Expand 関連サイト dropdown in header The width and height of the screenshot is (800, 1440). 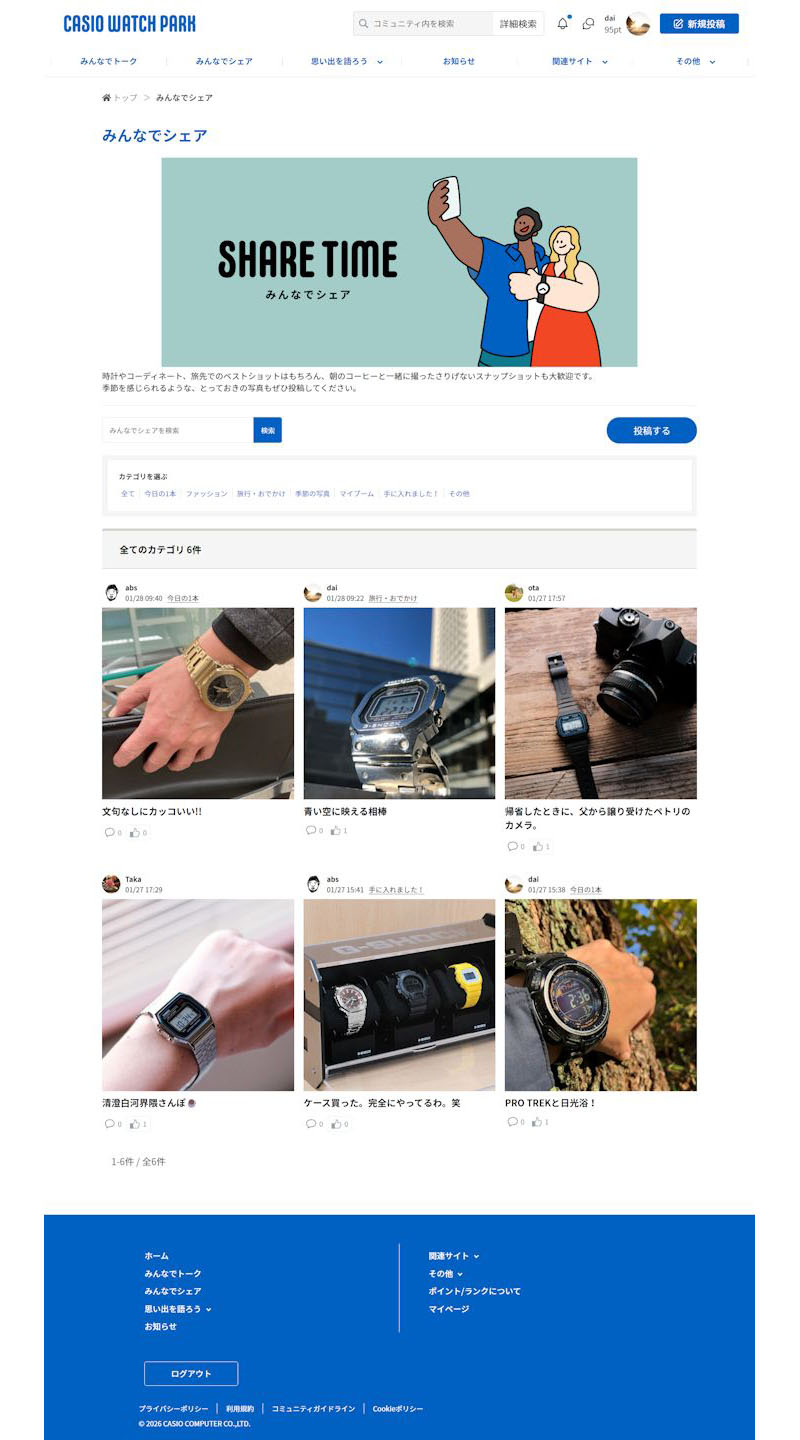click(579, 61)
